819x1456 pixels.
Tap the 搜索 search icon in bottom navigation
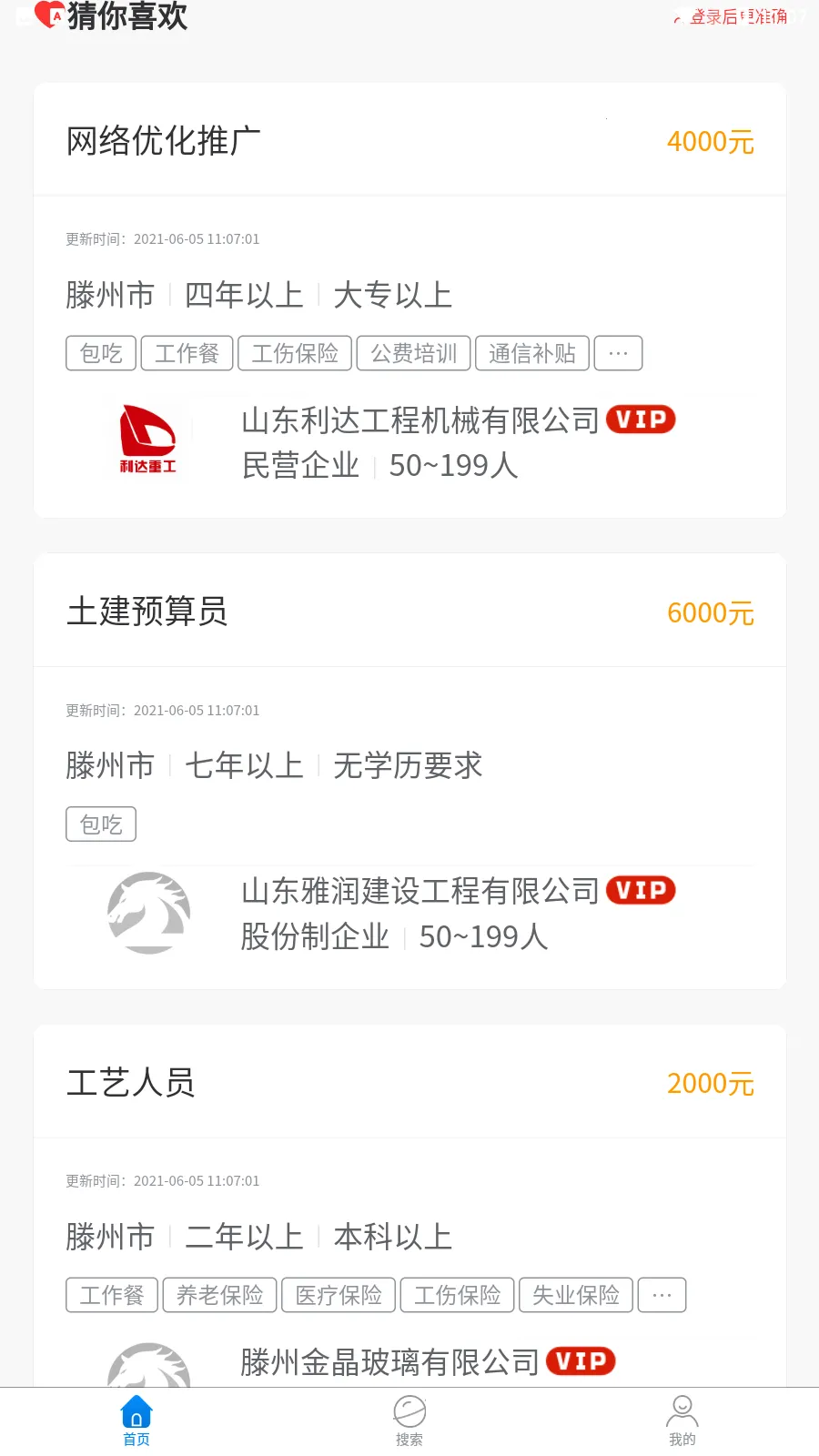click(409, 1410)
